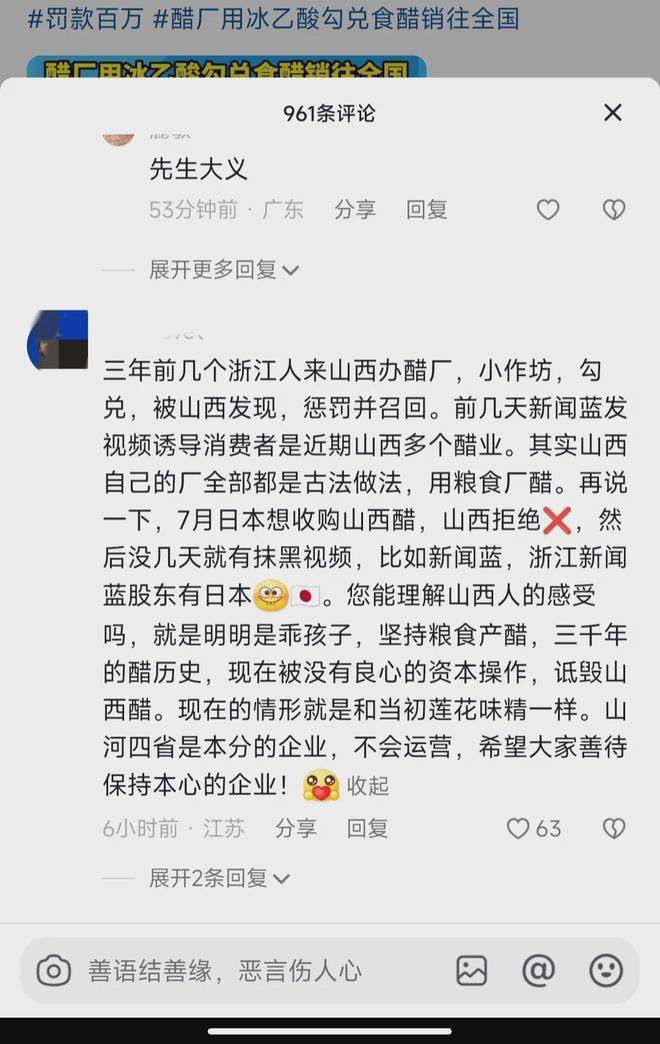660x1044 pixels.
Task: Expand 展开更多回复 under first comment
Action: 223,270
